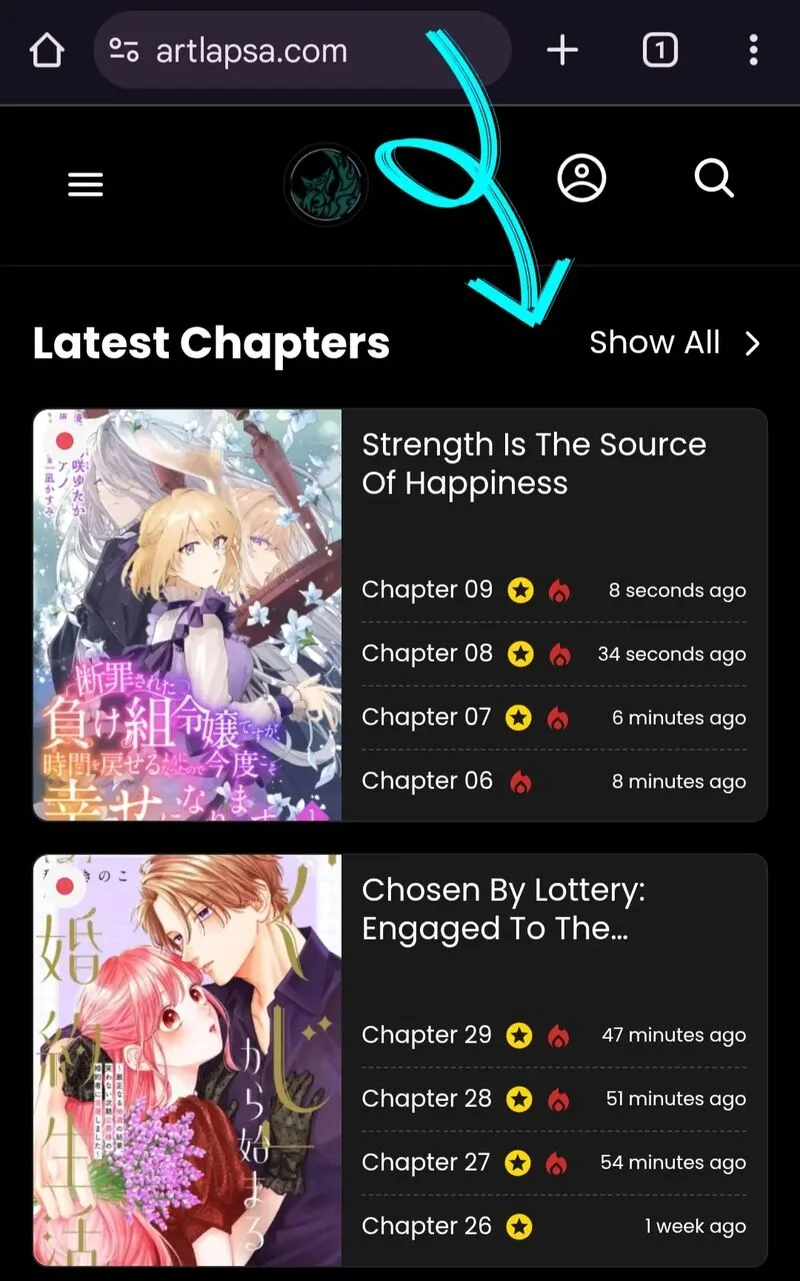Open Chosen By Lottery cover image
This screenshot has height=1281, width=800.
pos(188,1060)
